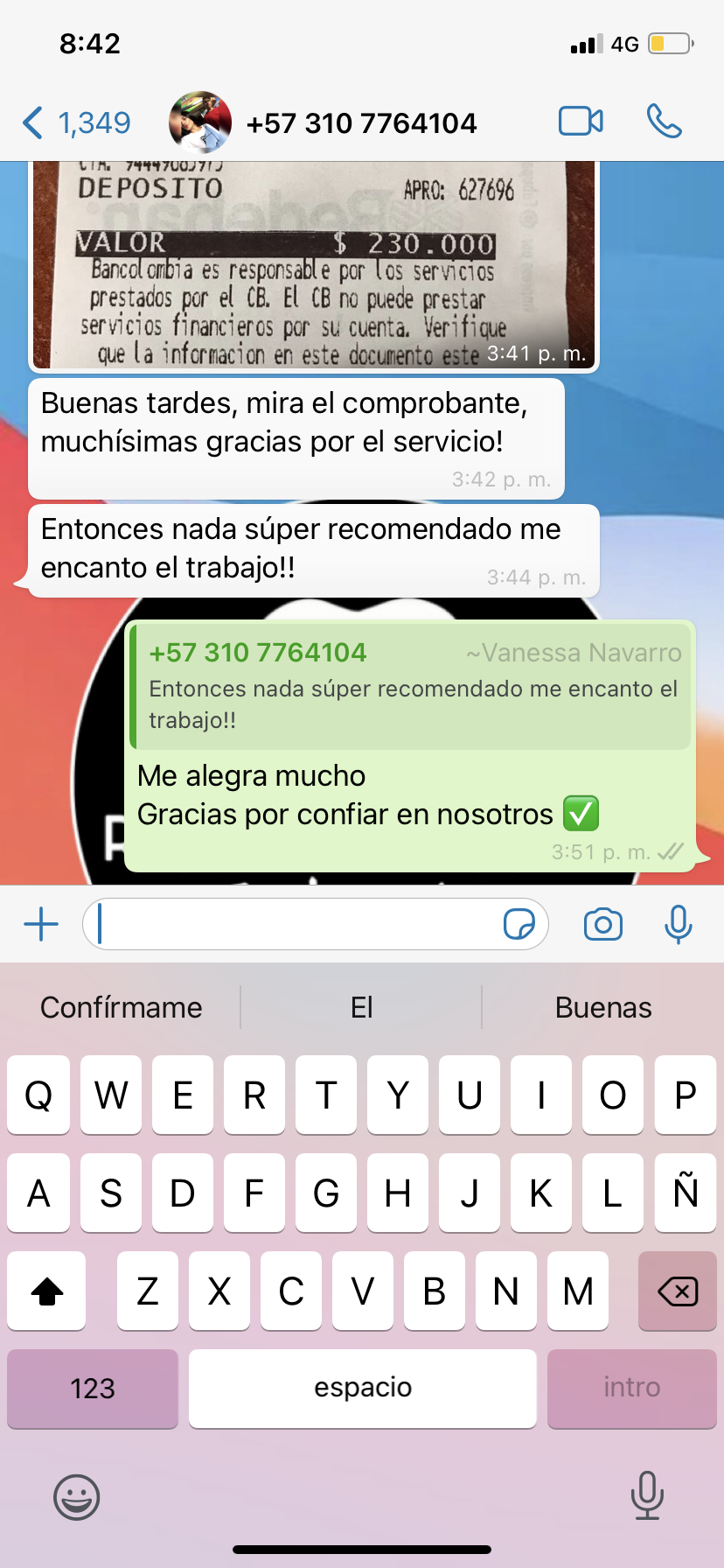Start a voice call

click(665, 122)
